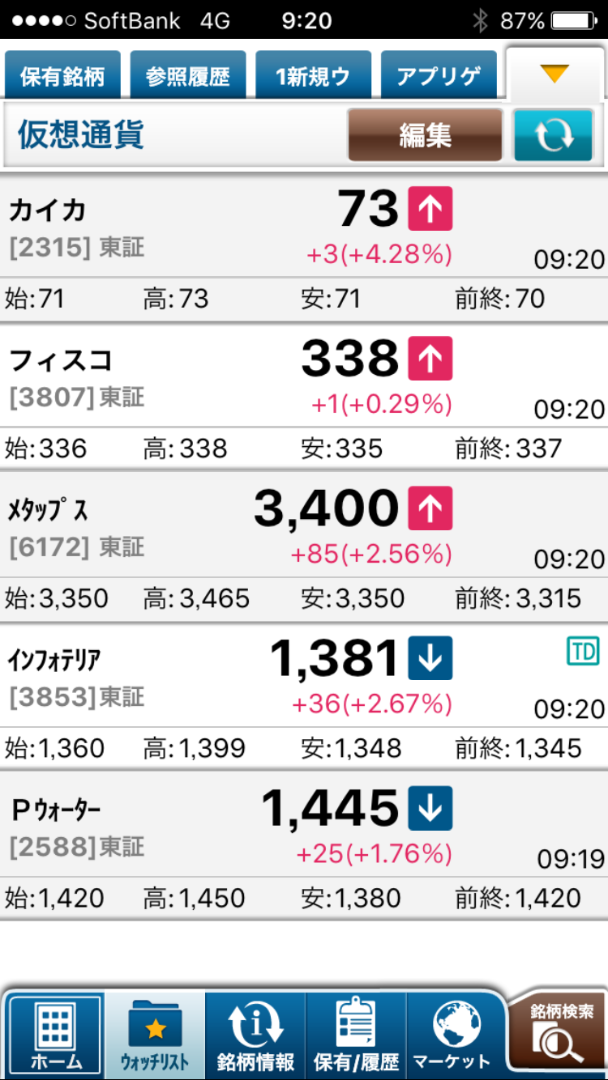This screenshot has height=1080, width=608.
Task: Open the マーケット tab
Action: pyautogui.click(x=457, y=1035)
